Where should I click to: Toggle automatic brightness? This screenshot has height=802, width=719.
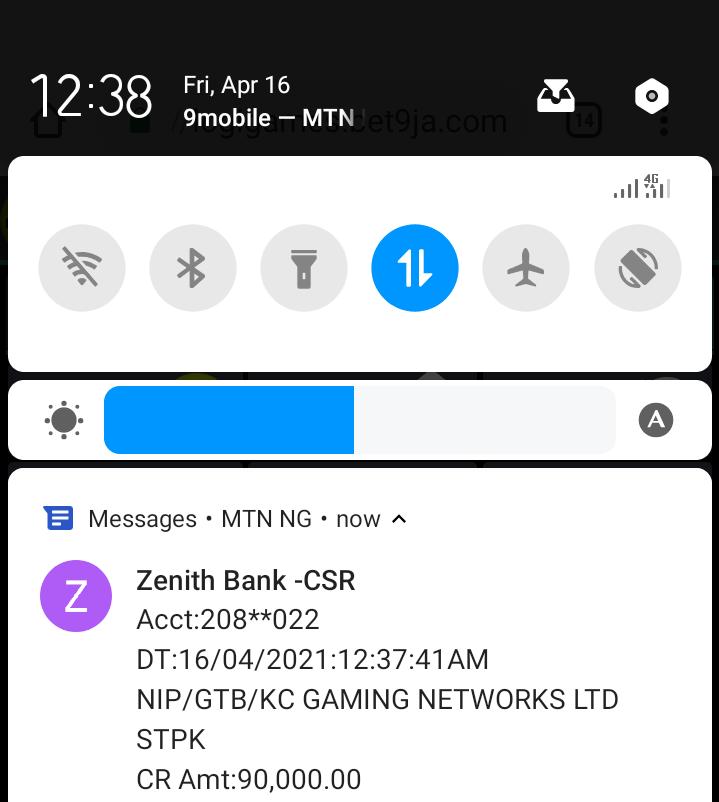(x=656, y=420)
